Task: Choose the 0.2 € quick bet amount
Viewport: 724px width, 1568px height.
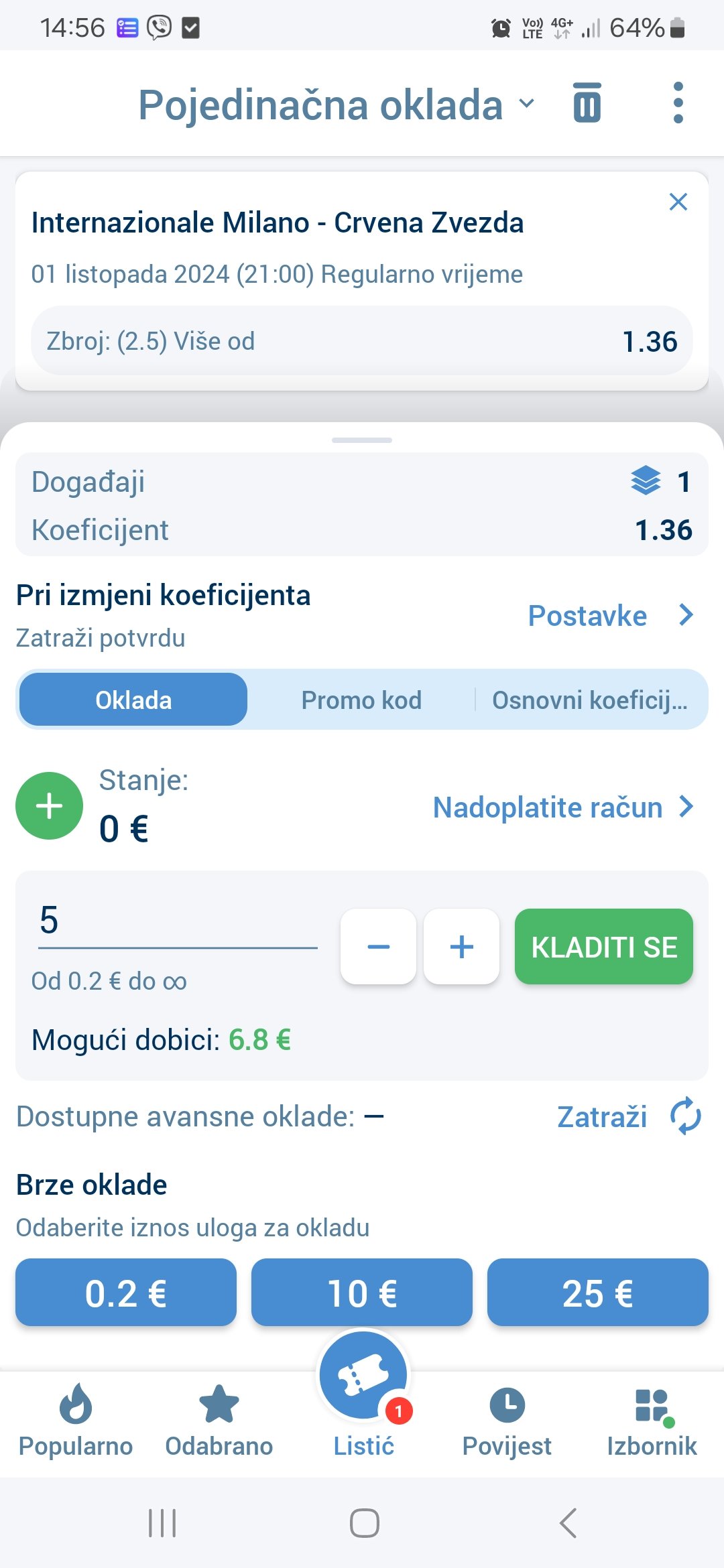Action: (x=126, y=1293)
